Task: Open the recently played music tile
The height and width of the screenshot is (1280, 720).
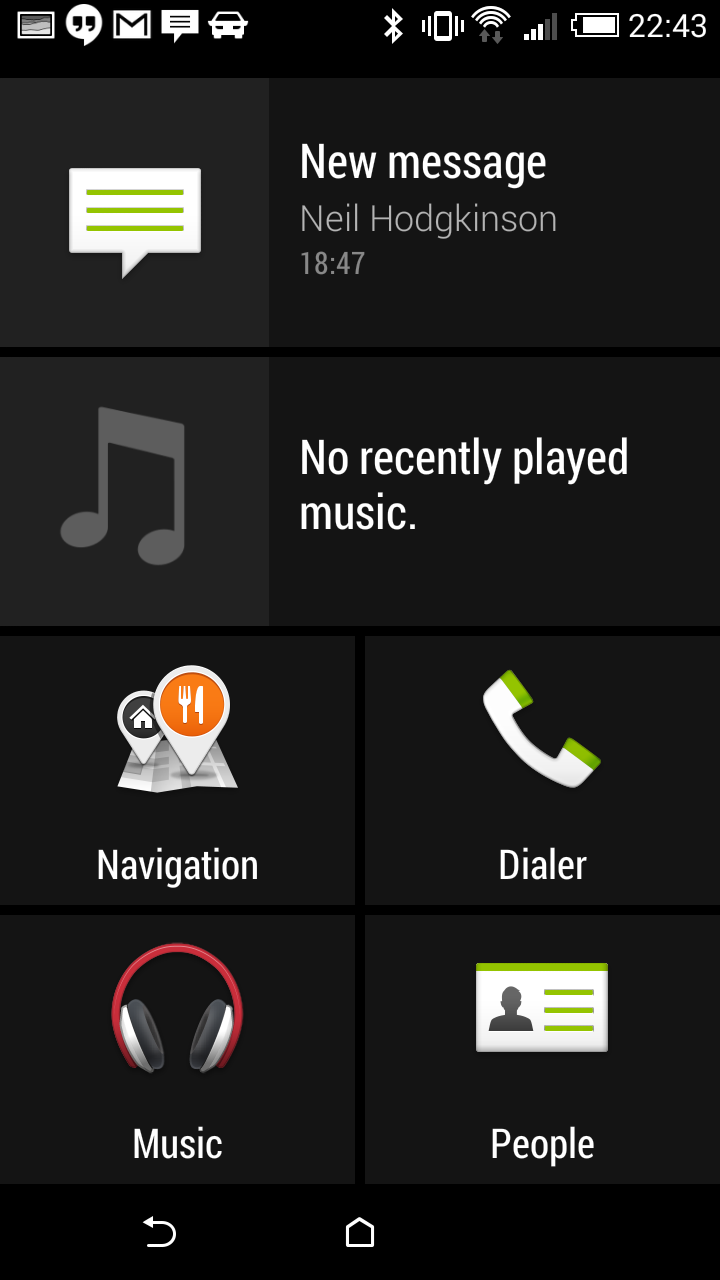Action: (x=360, y=491)
